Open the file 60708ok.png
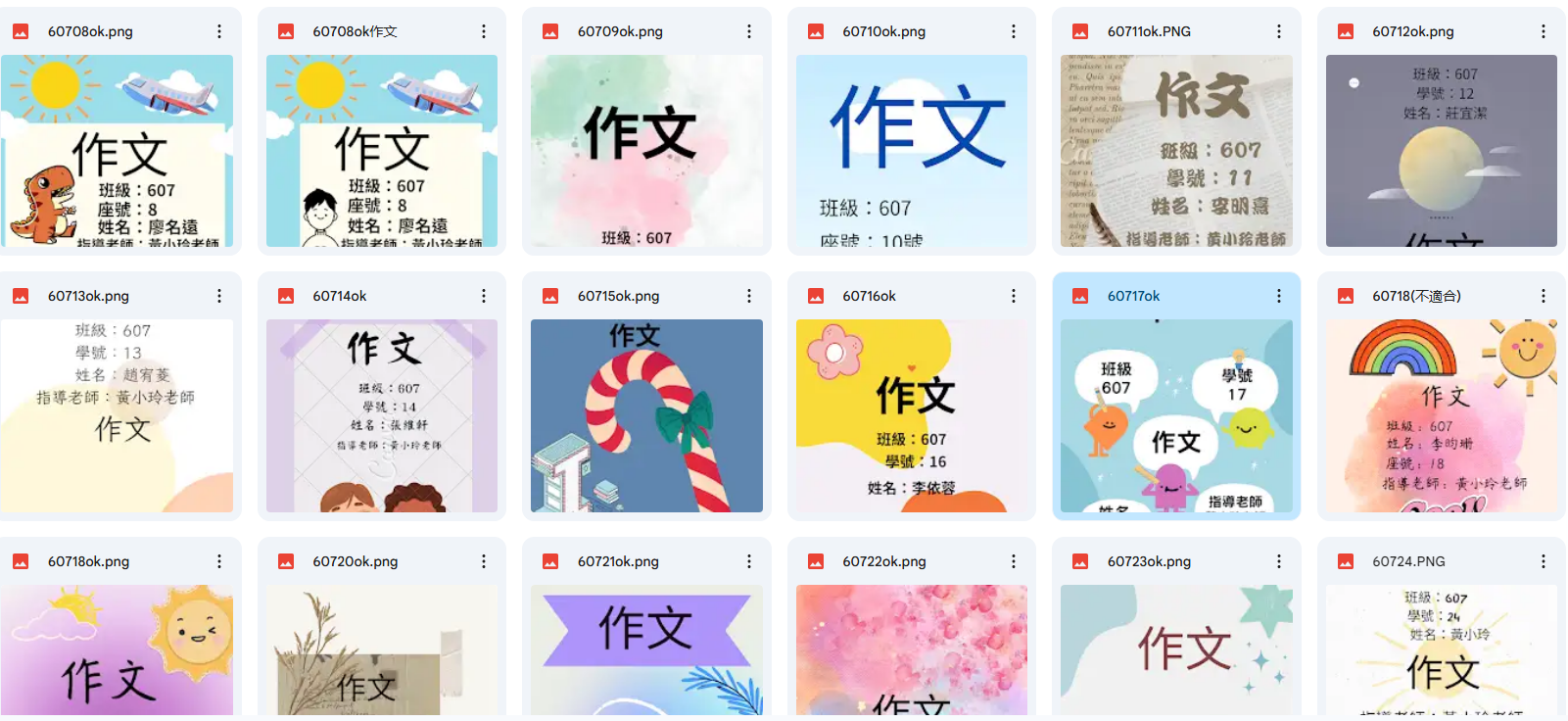The image size is (1568, 721). coord(117,150)
